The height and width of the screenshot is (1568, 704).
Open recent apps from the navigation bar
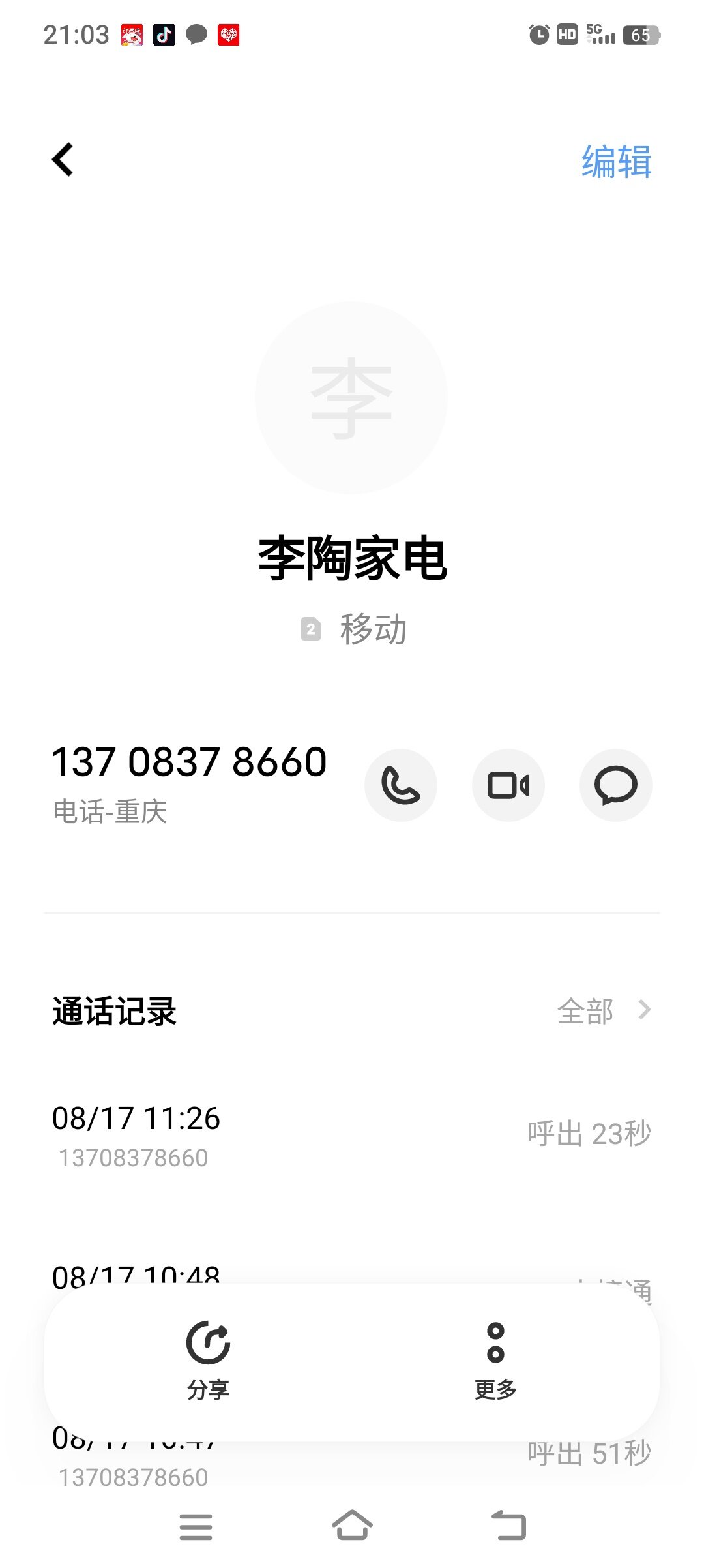196,1527
